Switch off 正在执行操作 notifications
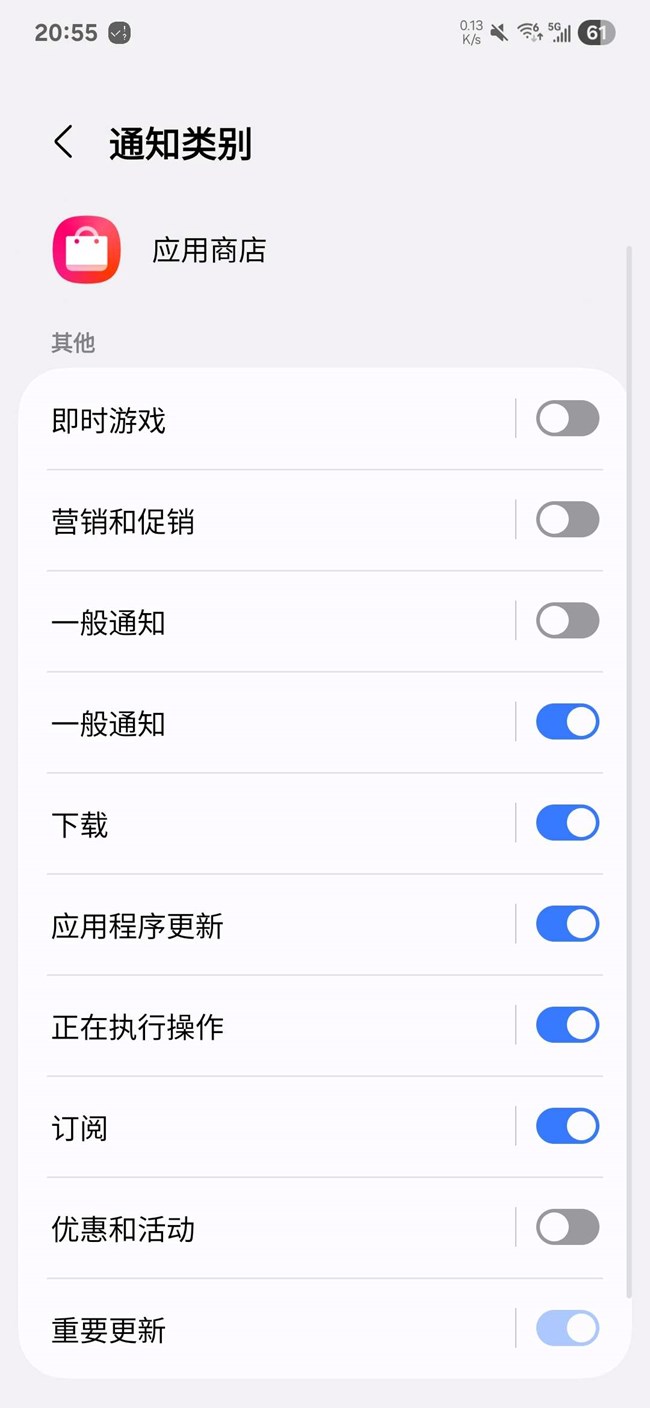Screen dimensions: 650x1408 tap(567, 1025)
